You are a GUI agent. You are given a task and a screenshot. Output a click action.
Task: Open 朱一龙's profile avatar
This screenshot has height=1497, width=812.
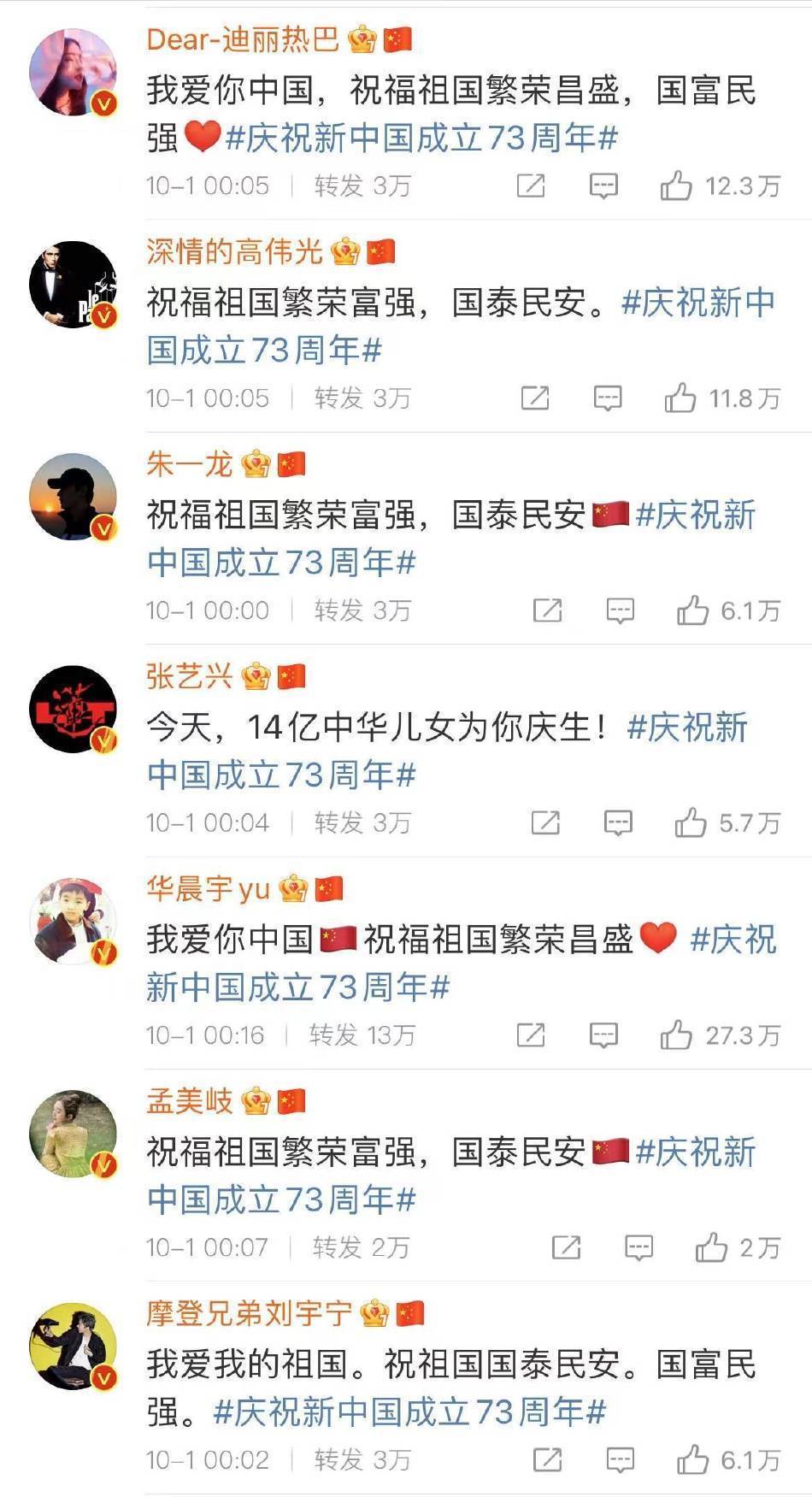(x=73, y=497)
